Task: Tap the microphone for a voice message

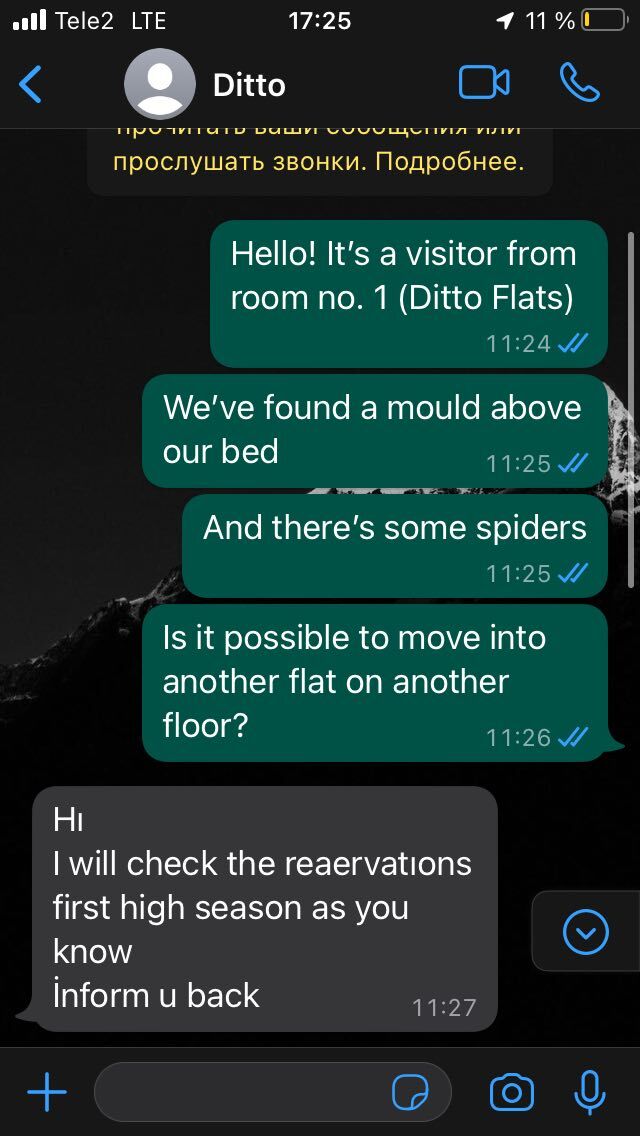Action: [x=590, y=1093]
